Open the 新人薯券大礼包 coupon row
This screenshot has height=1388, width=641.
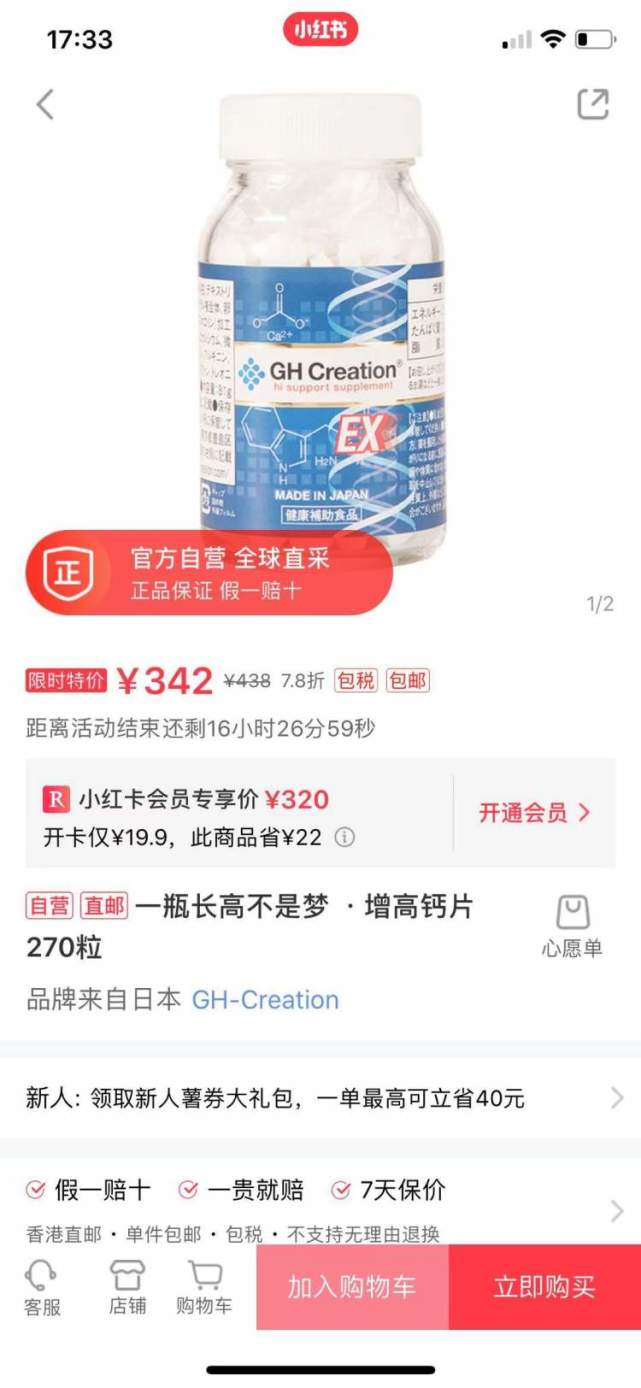320,1098
